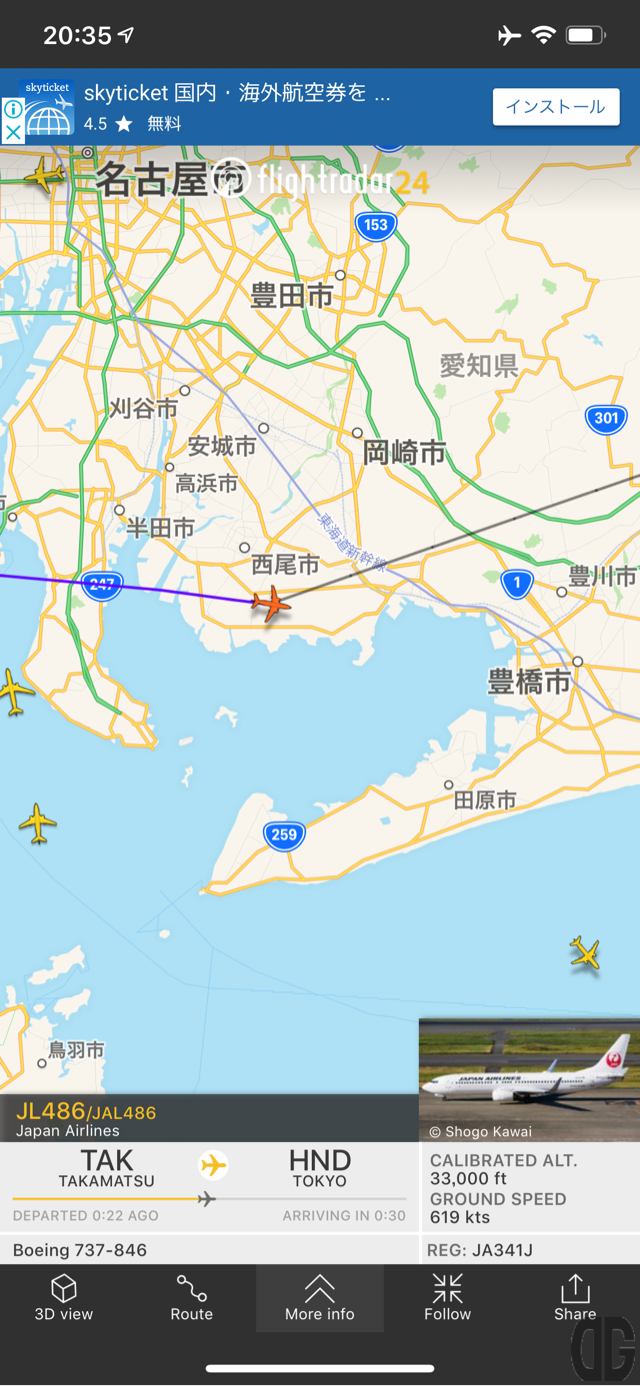640x1386 pixels.
Task: Select the yellow plane southeast of 田原市
Action: (x=585, y=953)
